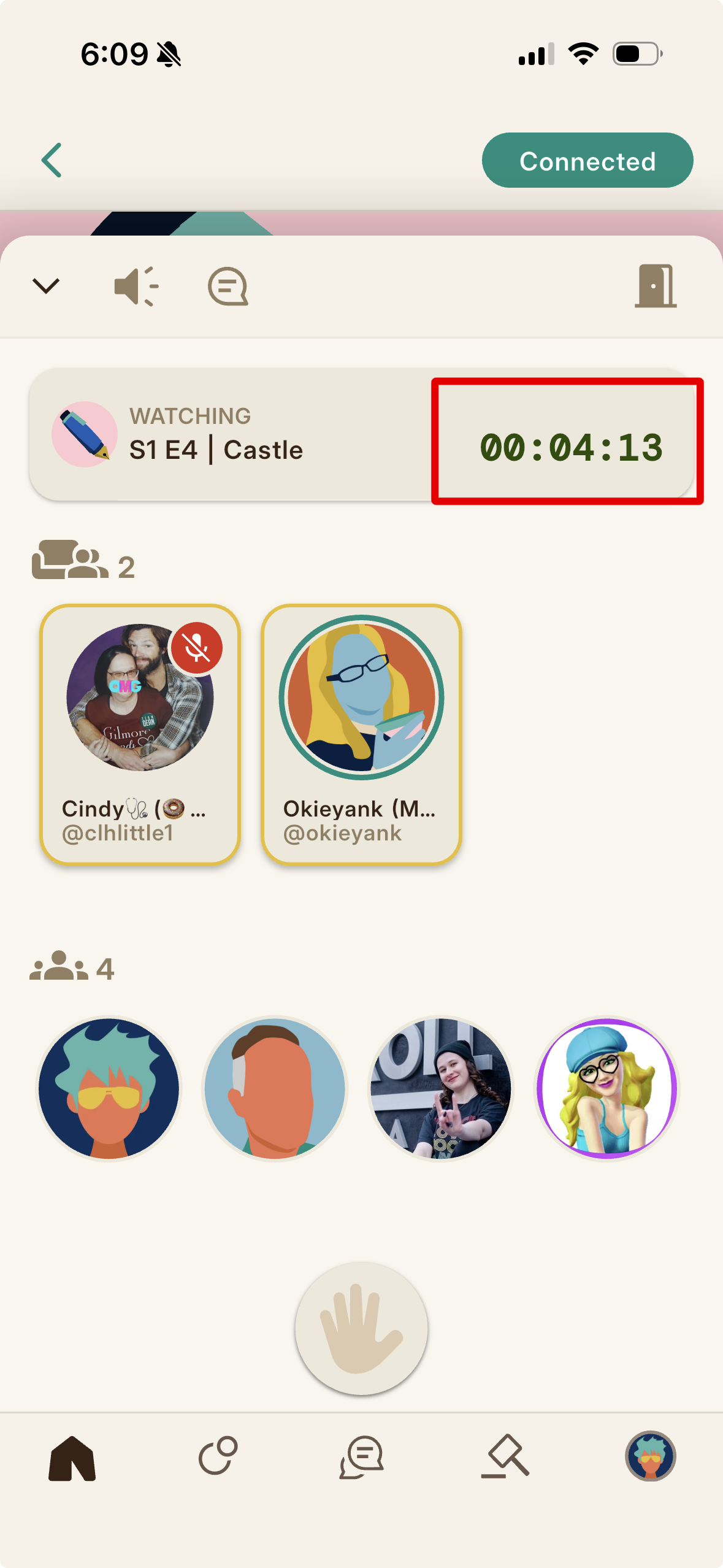Tap the Connected status button
723x1568 pixels.
587,160
